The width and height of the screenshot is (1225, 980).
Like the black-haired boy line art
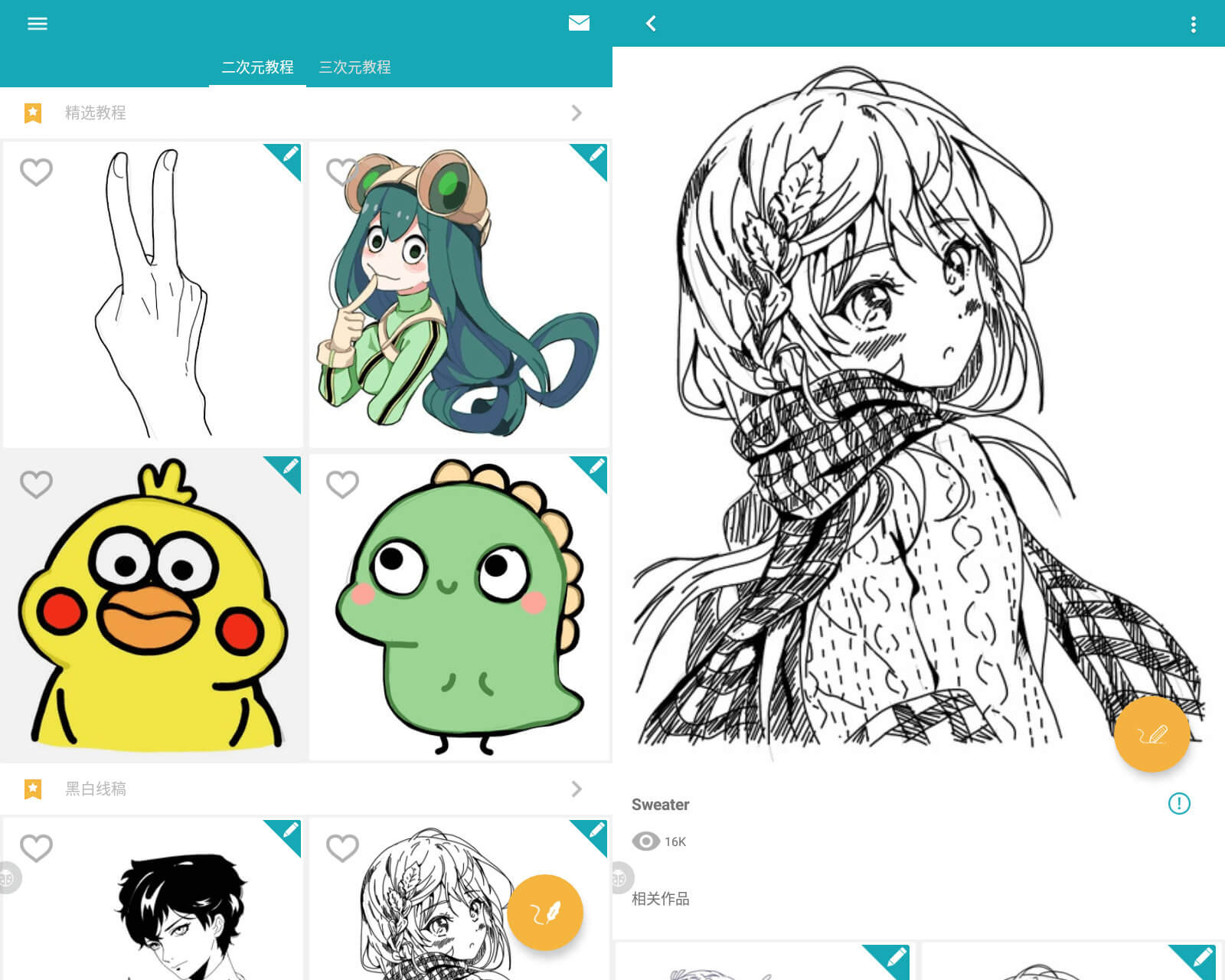point(36,848)
